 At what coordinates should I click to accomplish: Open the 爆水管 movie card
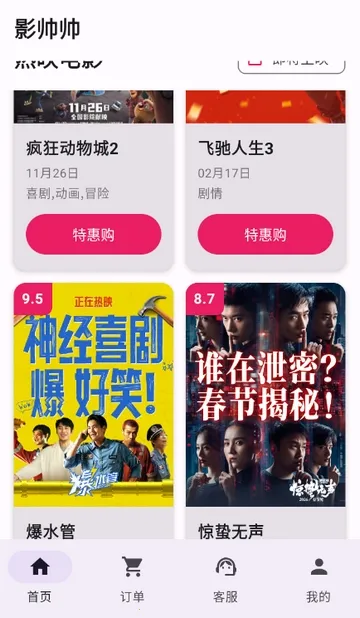click(x=93, y=411)
